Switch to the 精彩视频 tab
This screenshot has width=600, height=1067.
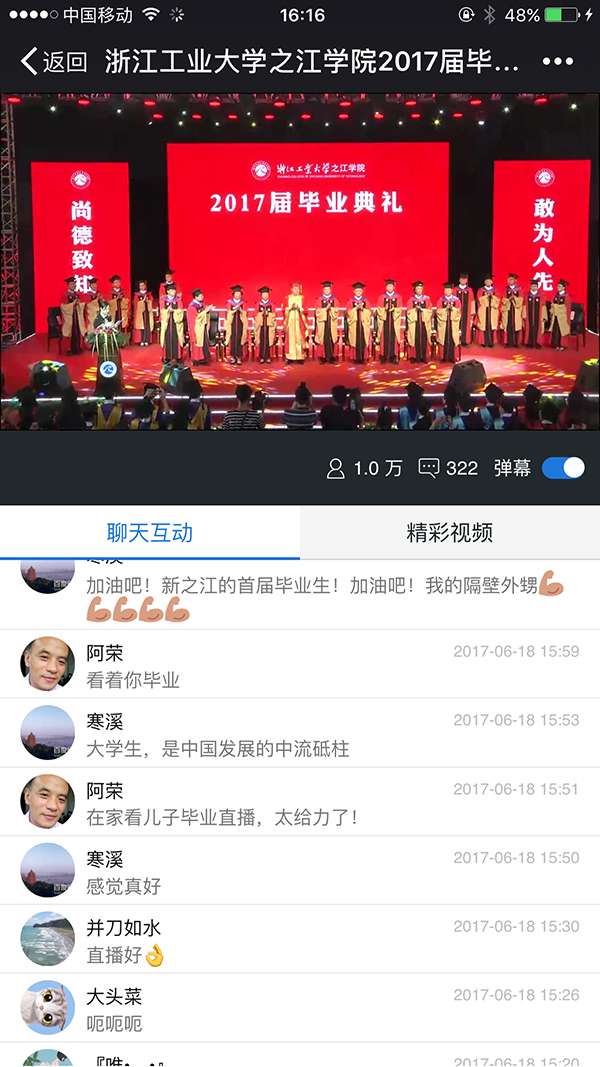[449, 533]
